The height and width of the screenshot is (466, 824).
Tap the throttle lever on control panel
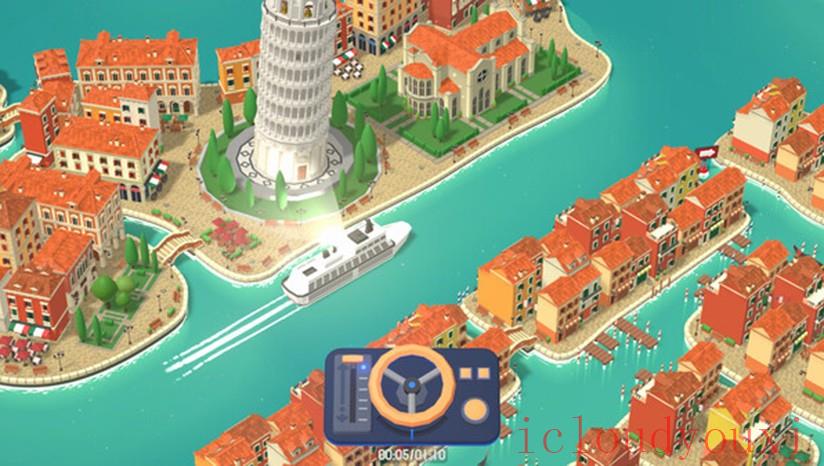353,359
